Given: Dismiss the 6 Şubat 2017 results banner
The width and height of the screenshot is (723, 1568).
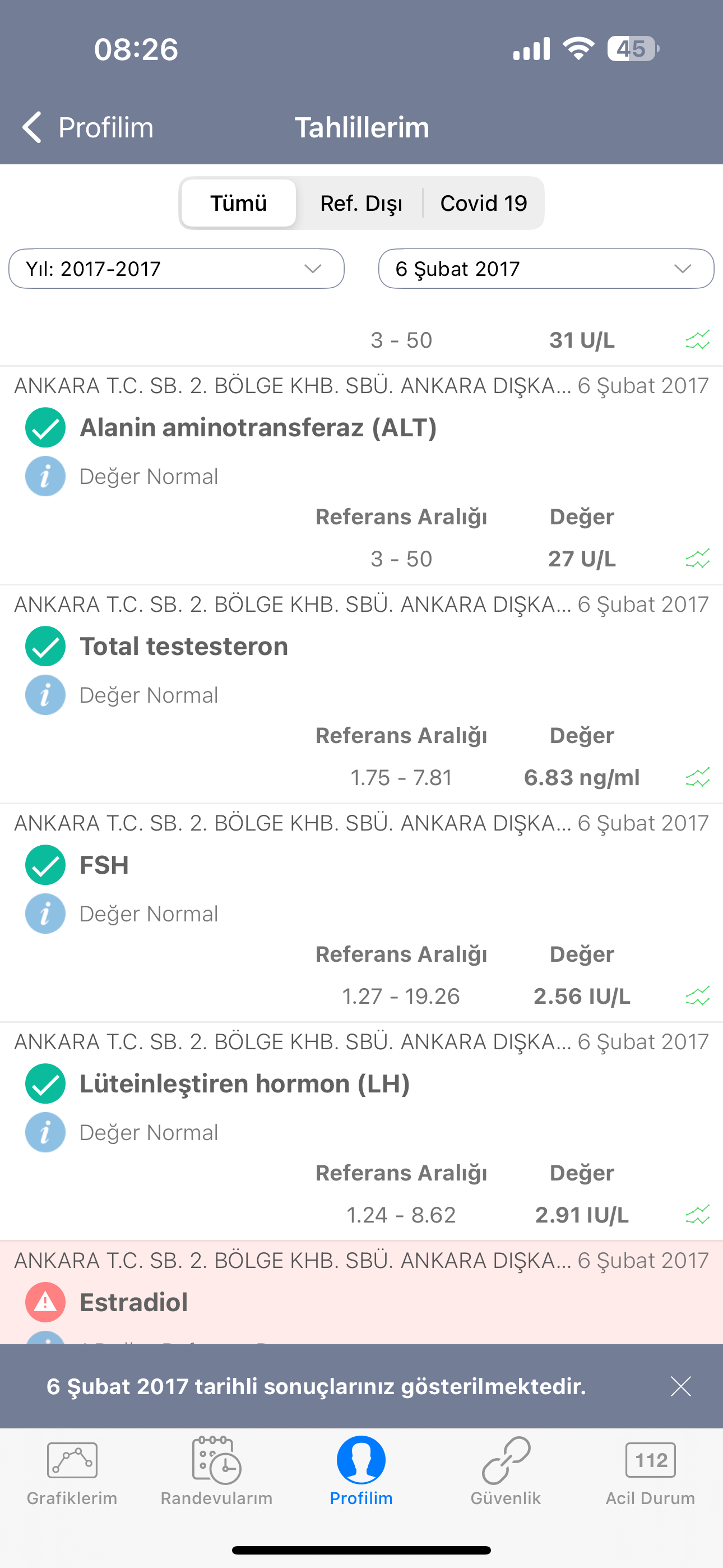Looking at the screenshot, I should click(680, 1386).
